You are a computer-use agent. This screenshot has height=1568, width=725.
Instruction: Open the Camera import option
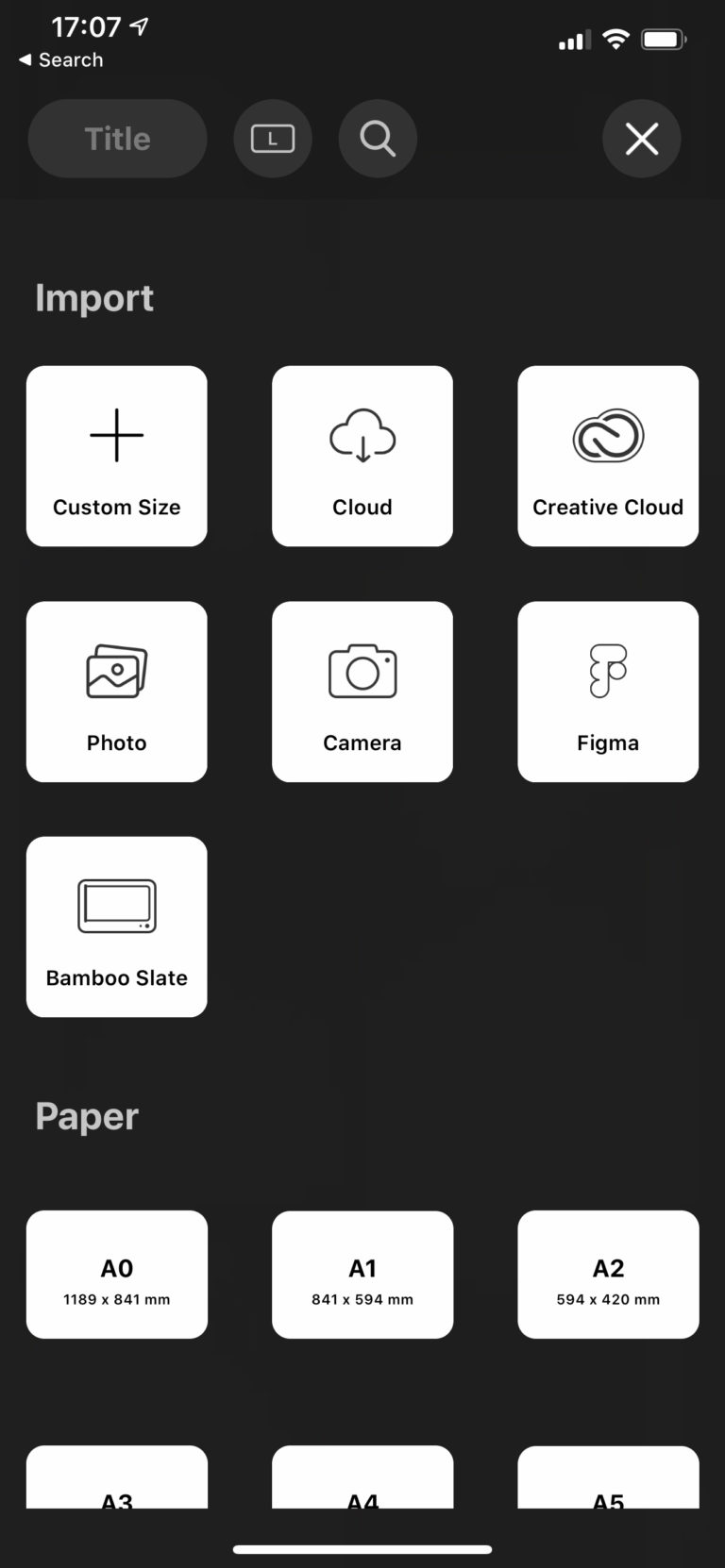362,692
